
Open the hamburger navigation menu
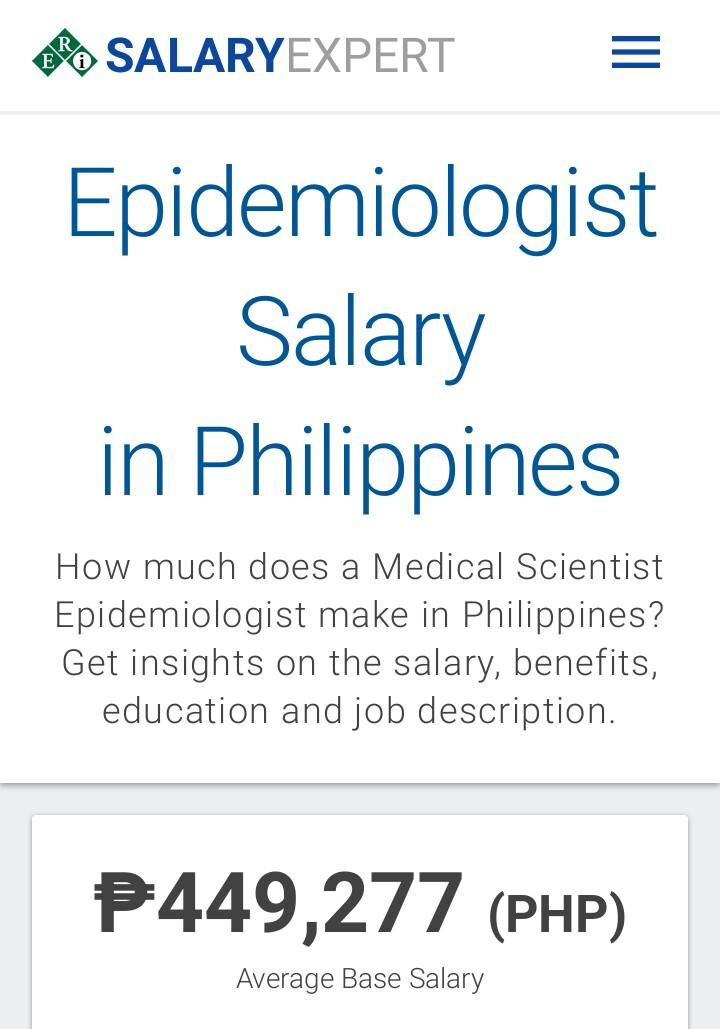(636, 53)
